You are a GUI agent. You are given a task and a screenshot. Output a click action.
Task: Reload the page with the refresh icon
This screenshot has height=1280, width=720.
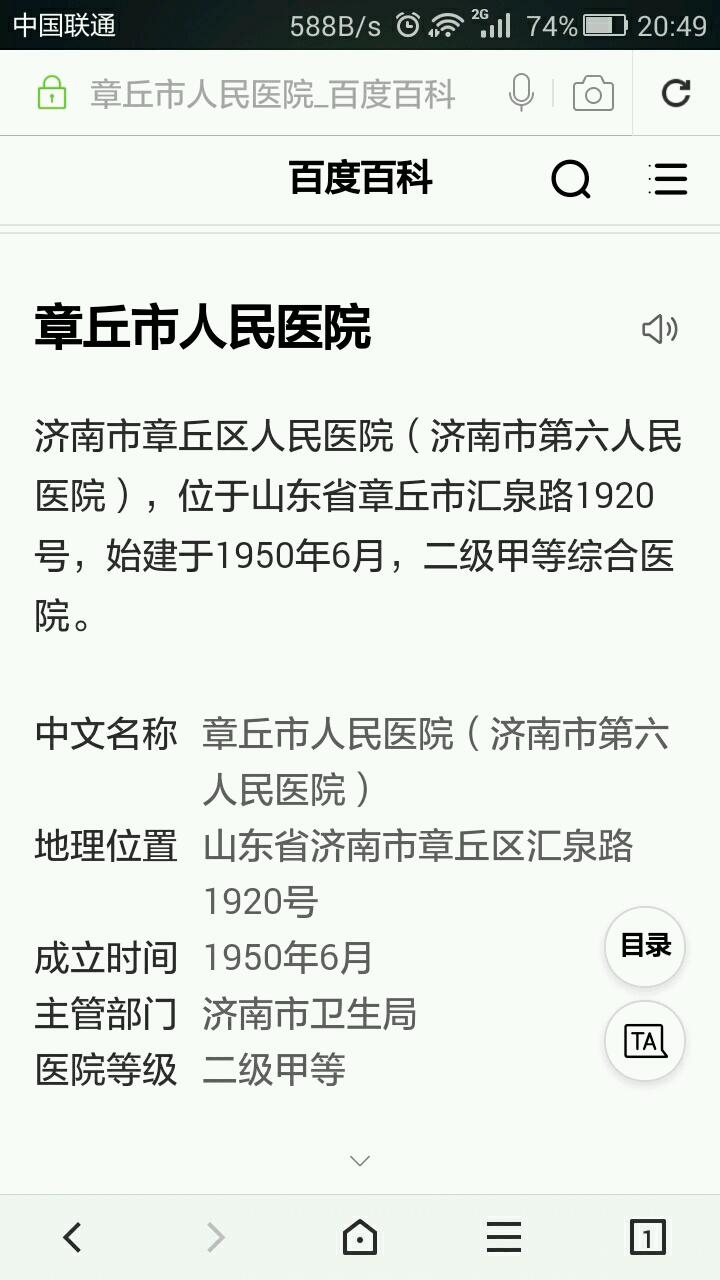coord(676,93)
